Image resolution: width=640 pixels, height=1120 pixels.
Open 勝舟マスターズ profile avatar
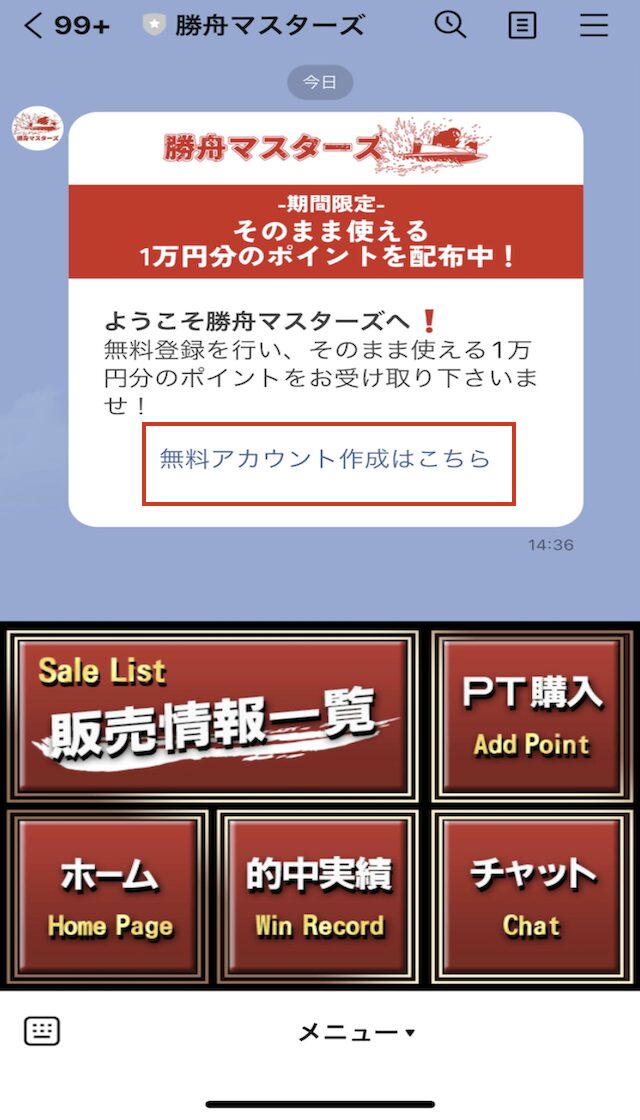pyautogui.click(x=37, y=129)
